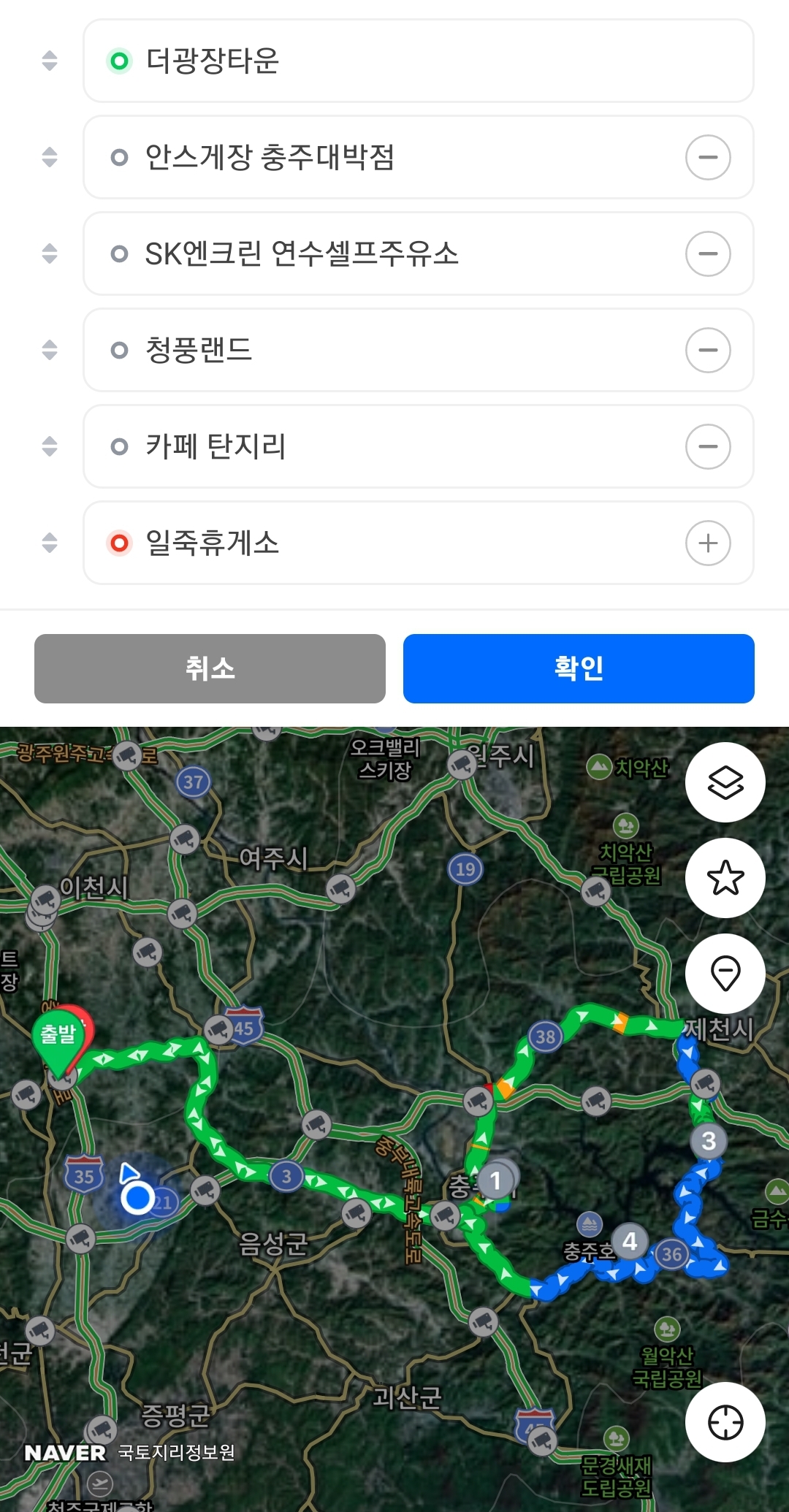
Task: Add a waypoint with the plus next to 일죽휴게소
Action: [707, 543]
